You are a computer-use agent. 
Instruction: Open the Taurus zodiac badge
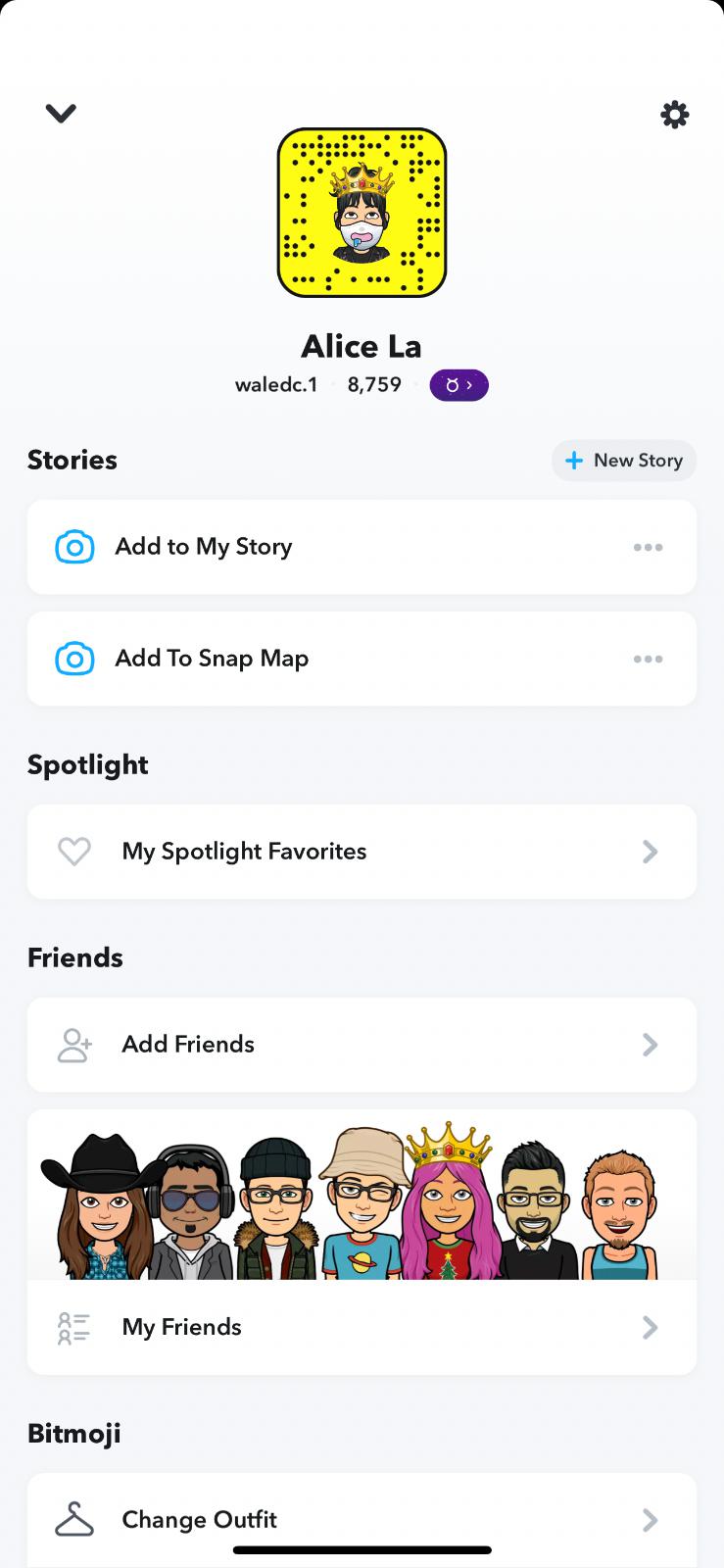click(x=459, y=385)
